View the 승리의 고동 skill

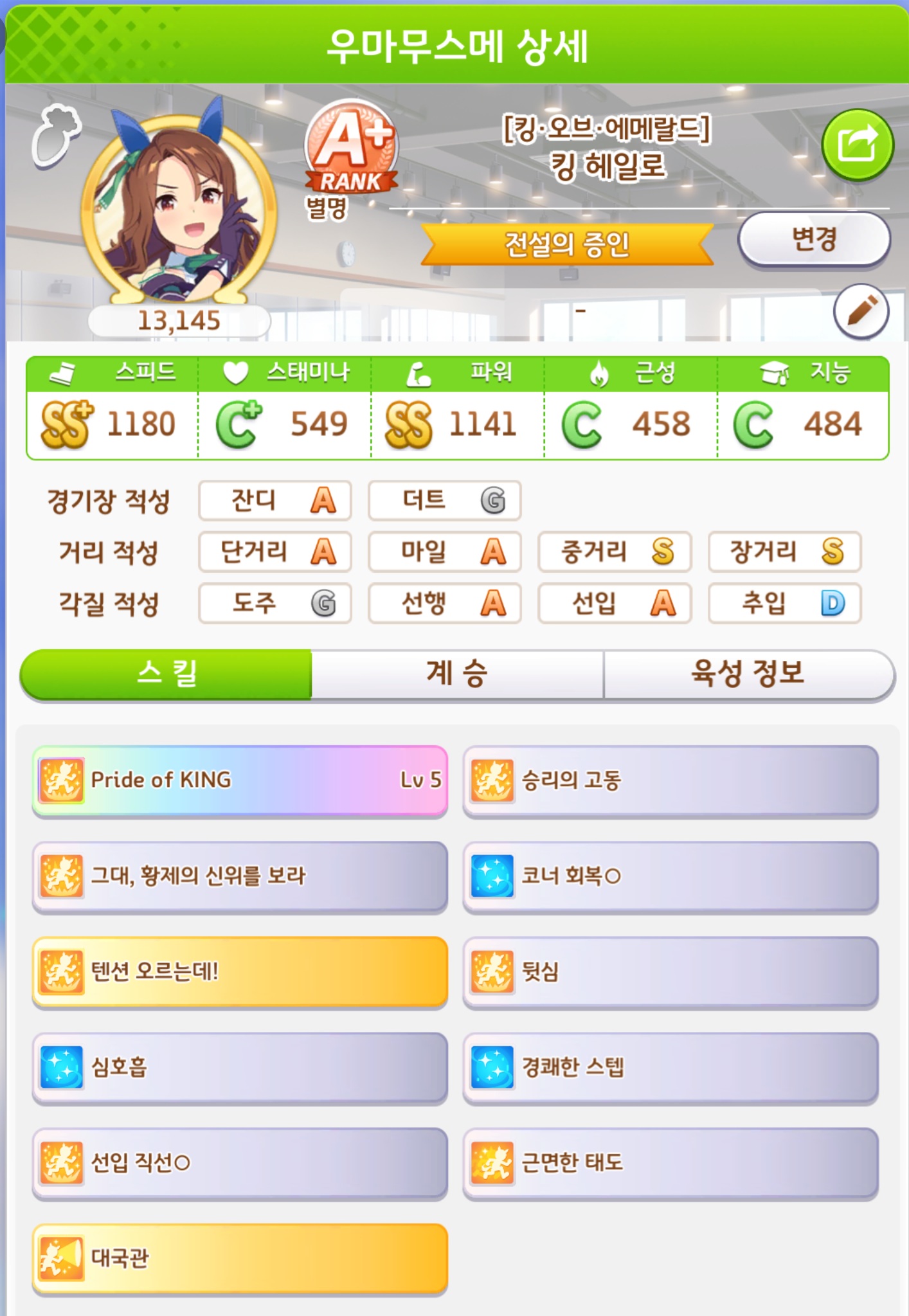coord(670,780)
